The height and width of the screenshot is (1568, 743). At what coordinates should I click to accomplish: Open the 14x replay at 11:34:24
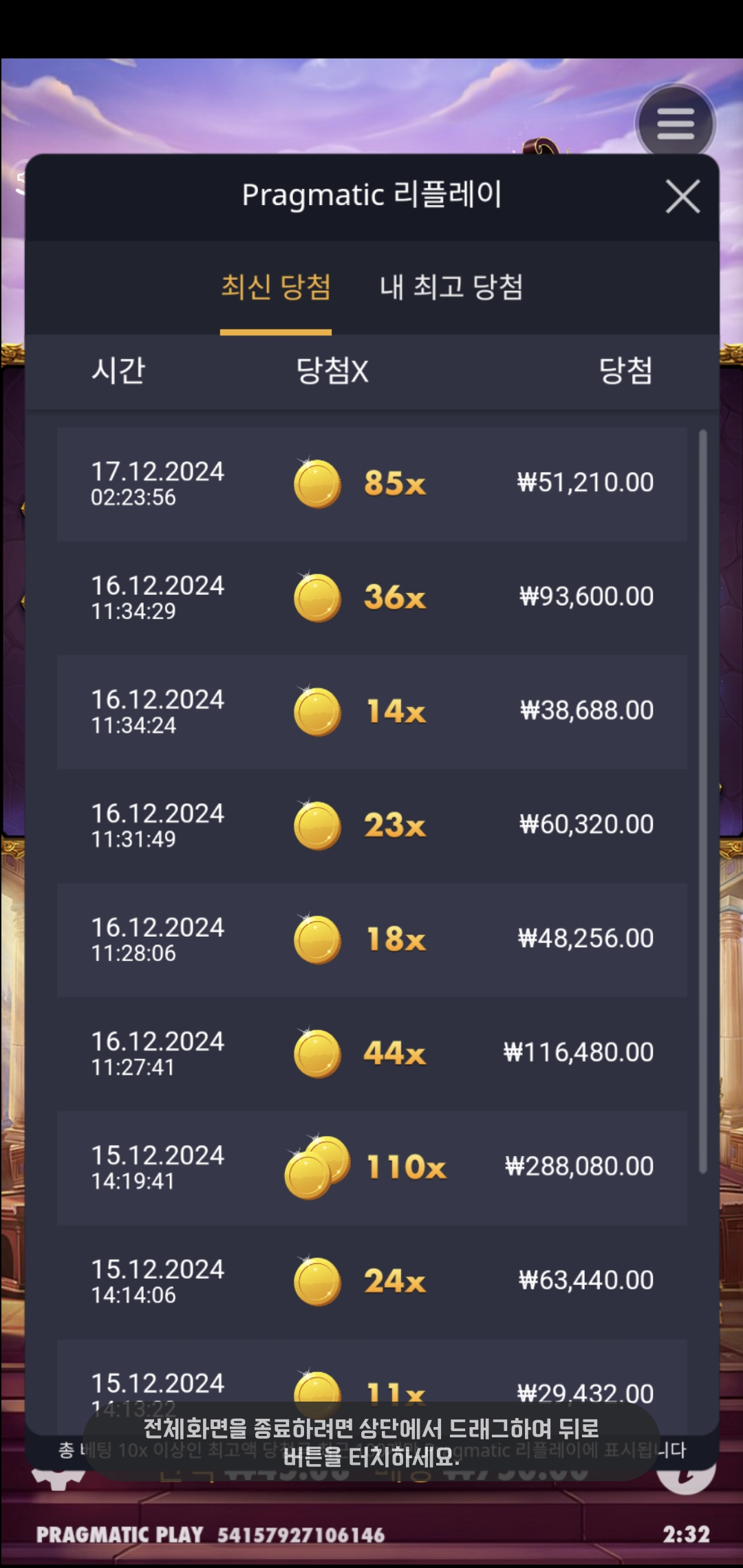tap(371, 711)
